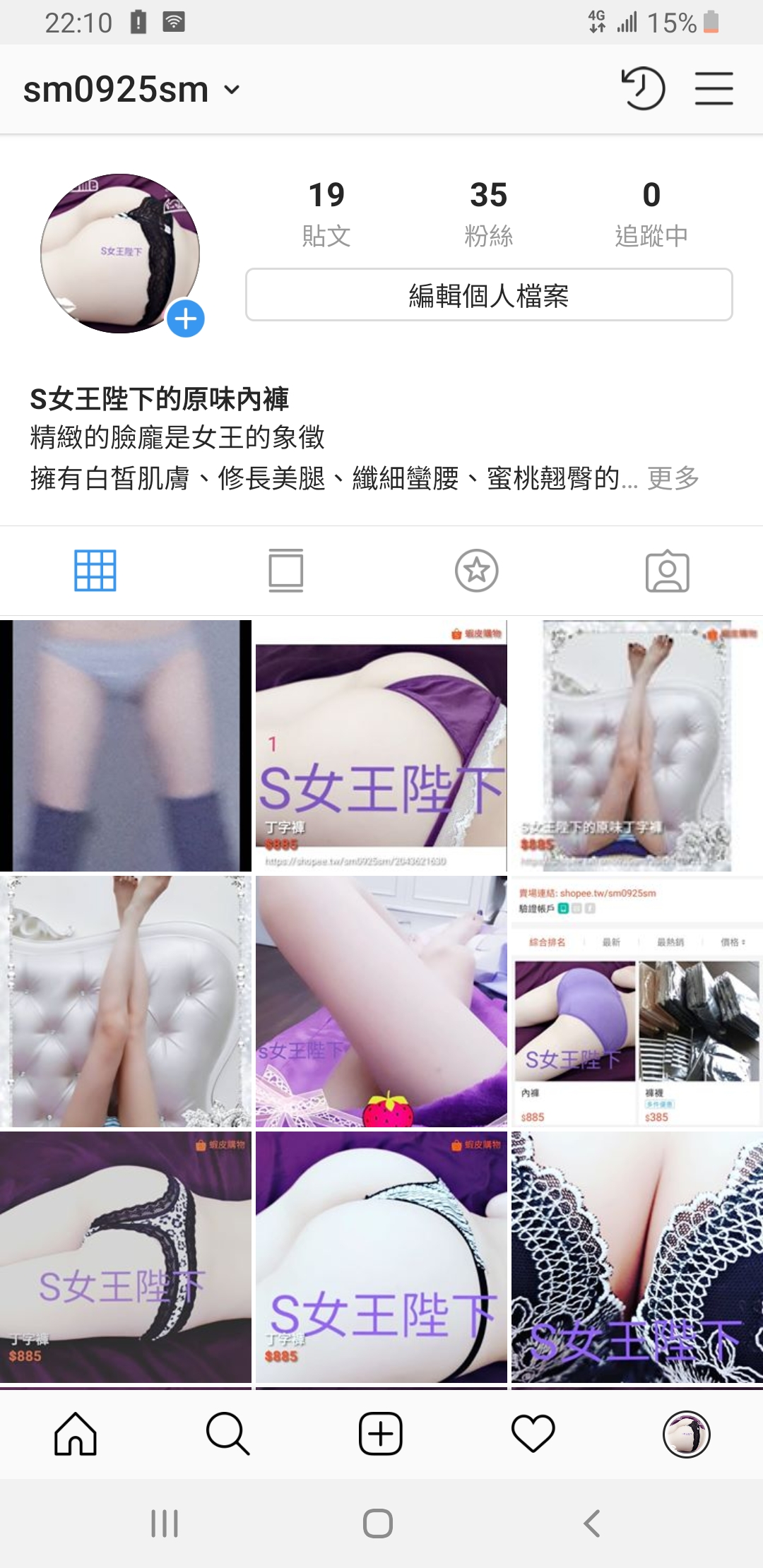Toggle the single-post feed view

(285, 571)
